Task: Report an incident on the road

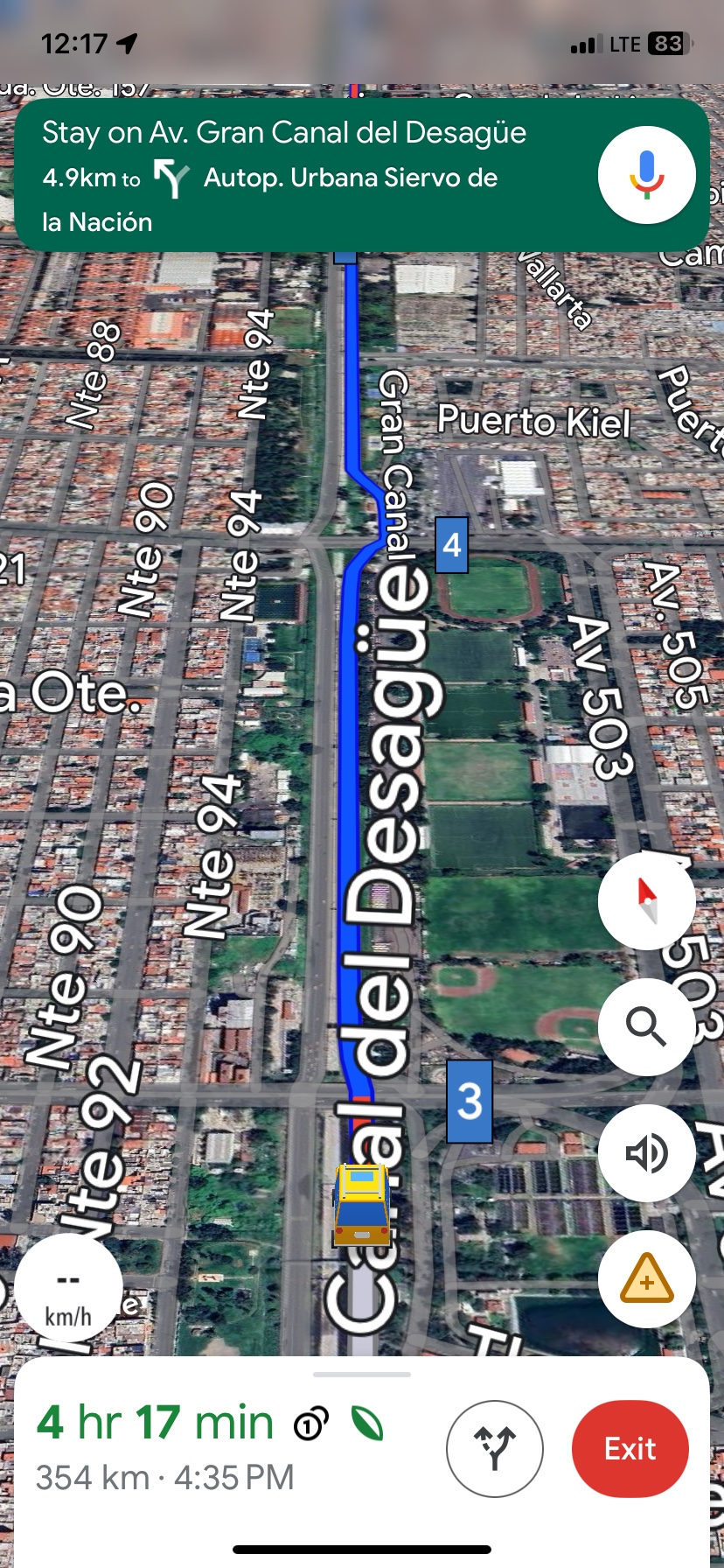Action: tap(646, 1279)
